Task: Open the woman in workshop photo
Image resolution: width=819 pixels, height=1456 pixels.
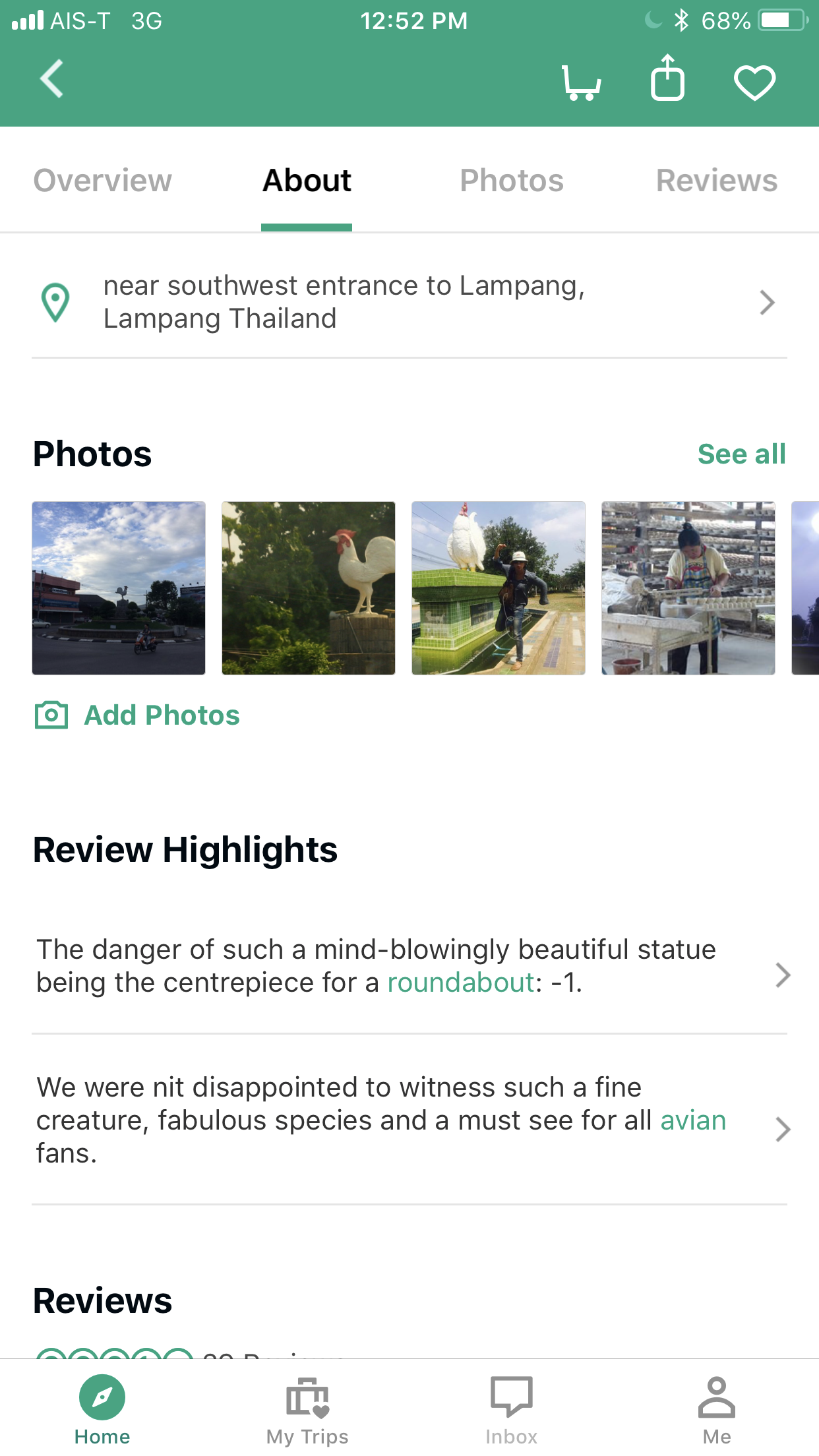Action: click(x=688, y=588)
